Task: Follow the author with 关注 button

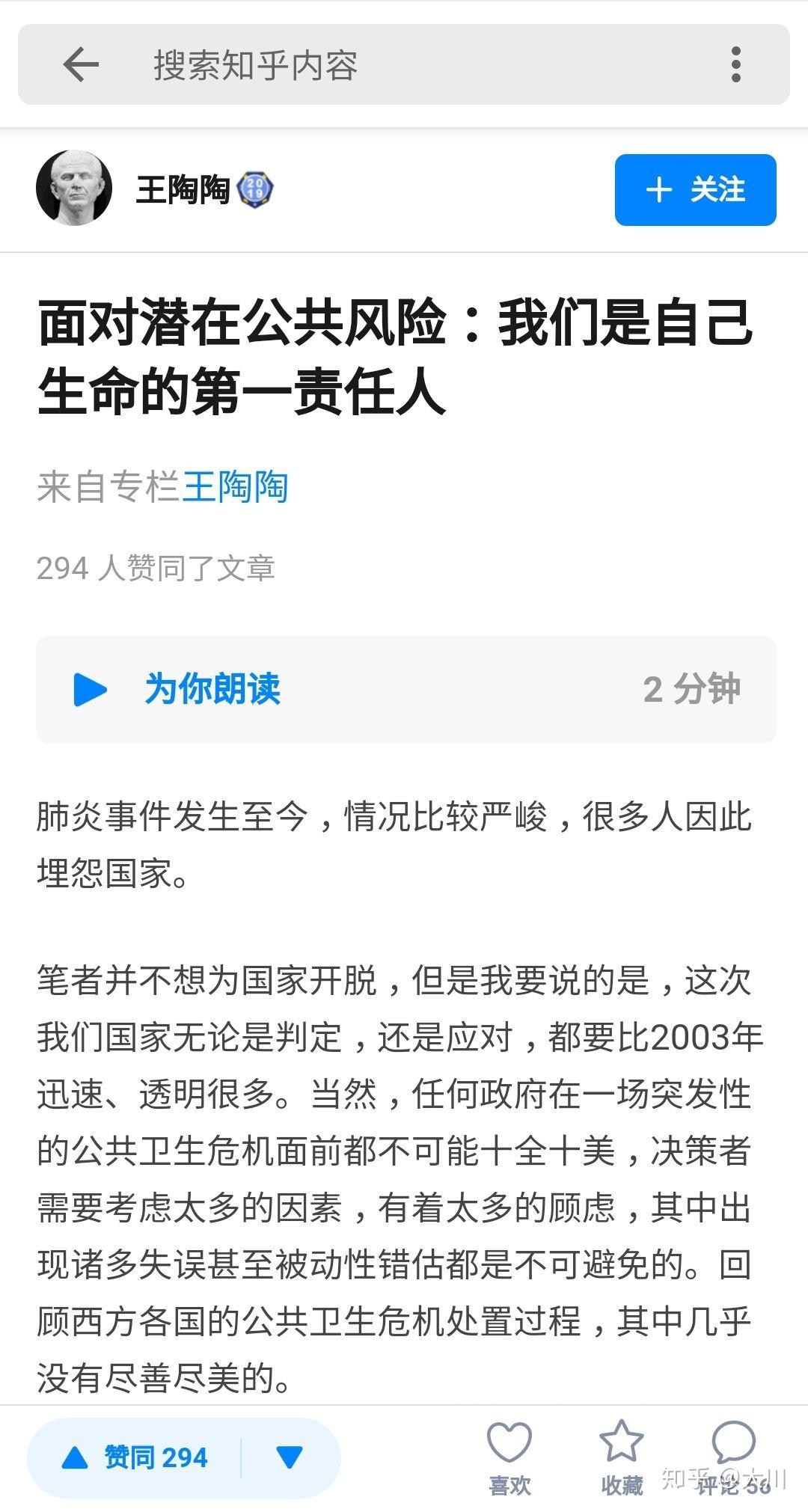Action: click(695, 189)
